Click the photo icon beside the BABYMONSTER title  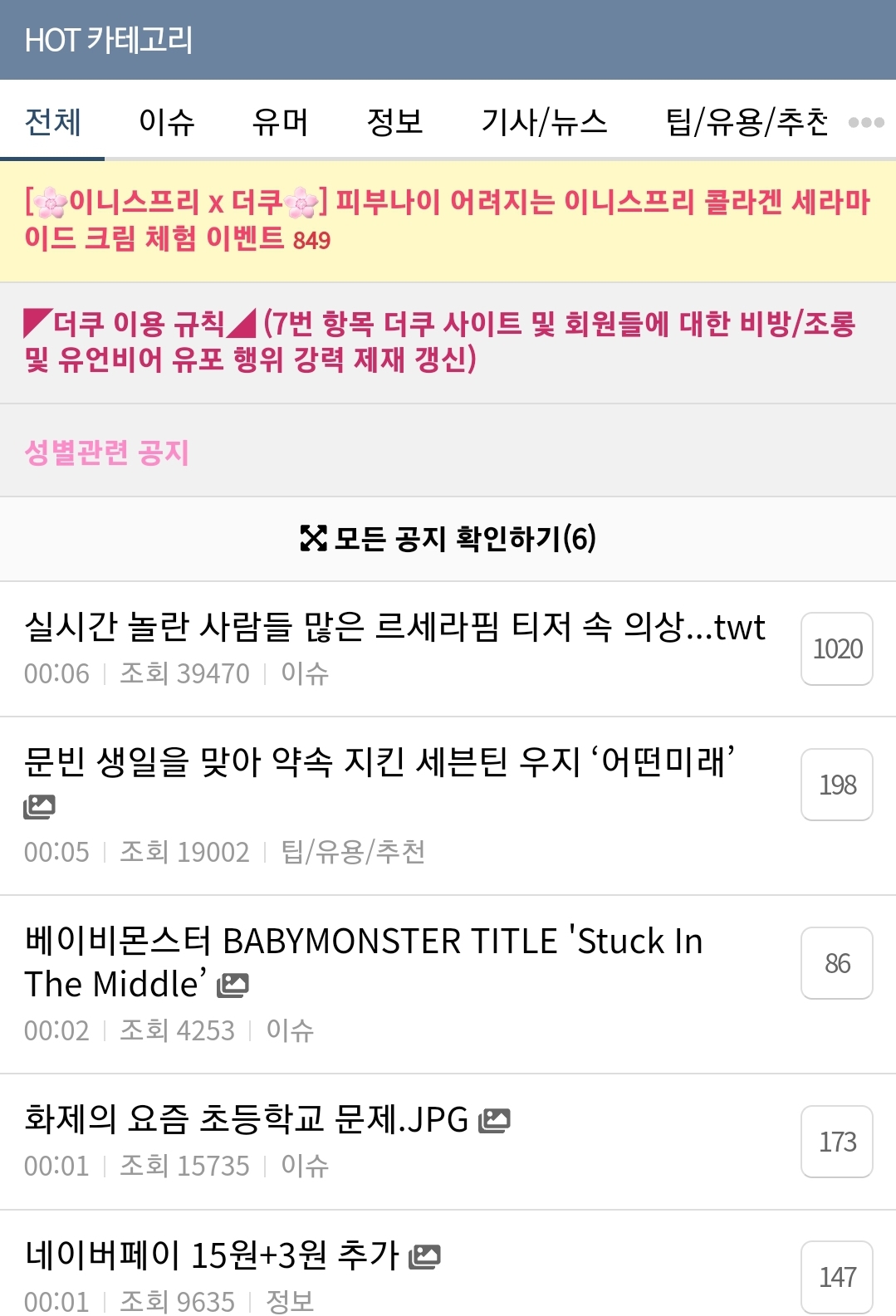point(235,986)
